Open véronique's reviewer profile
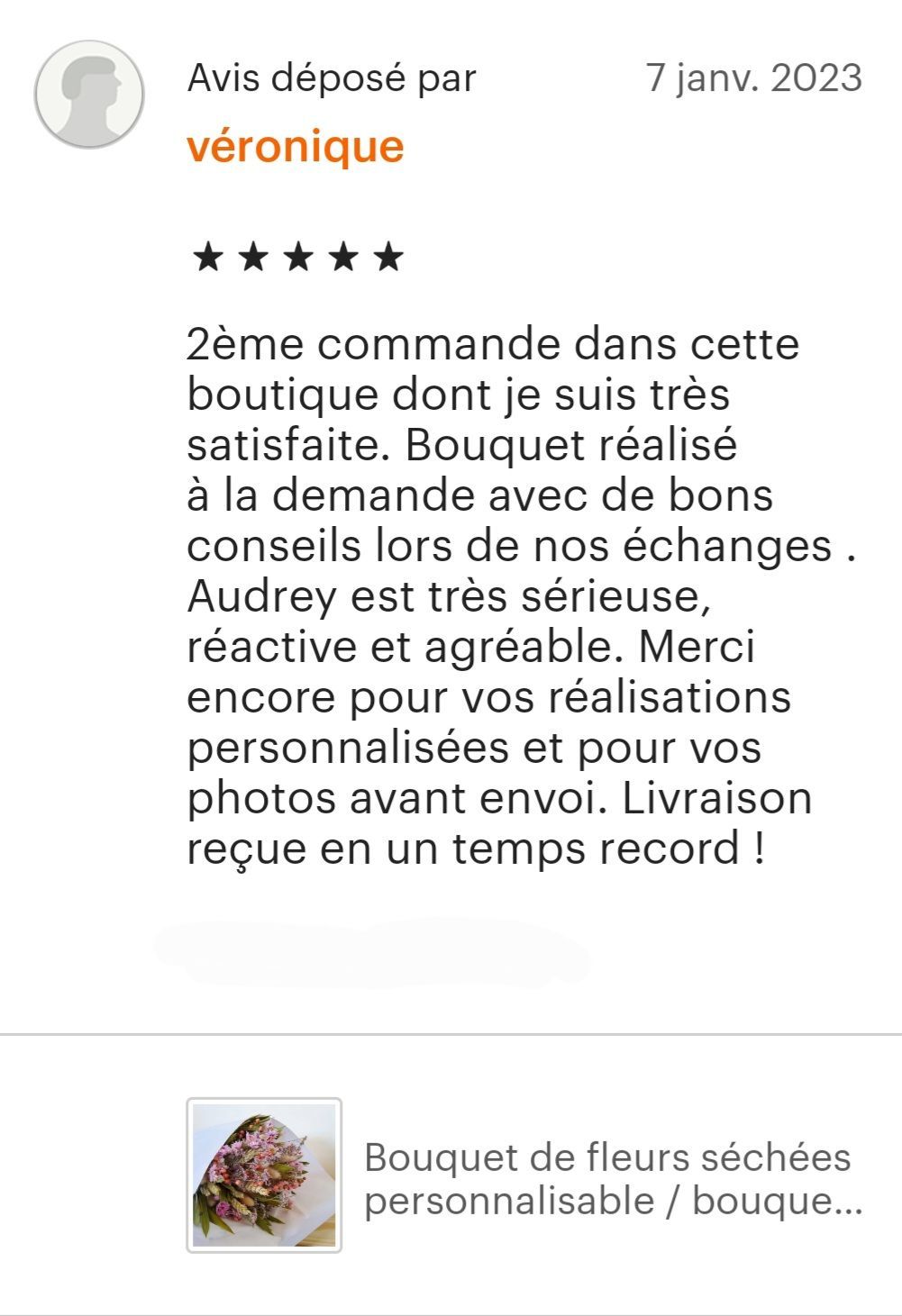 pyautogui.click(x=296, y=146)
